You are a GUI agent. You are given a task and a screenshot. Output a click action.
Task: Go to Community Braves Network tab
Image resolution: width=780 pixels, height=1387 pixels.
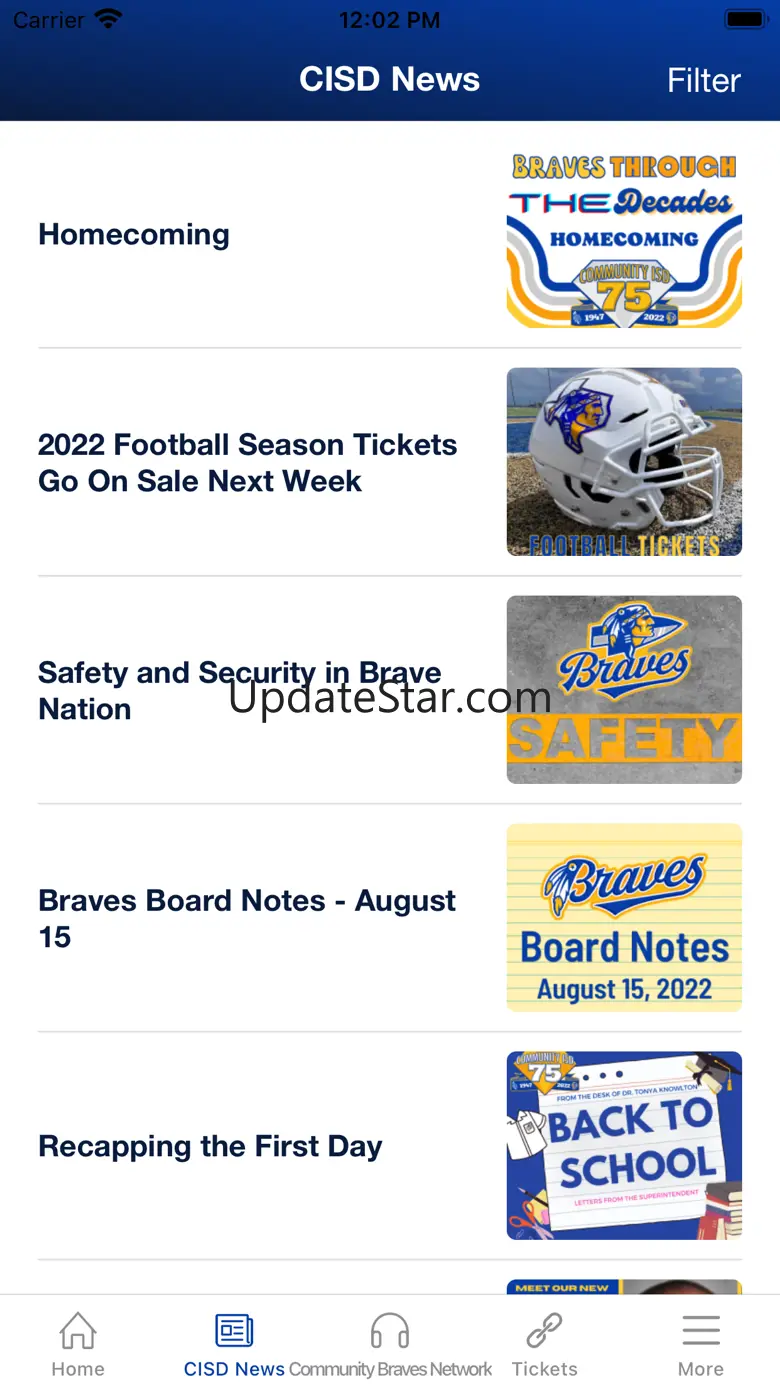click(390, 1345)
